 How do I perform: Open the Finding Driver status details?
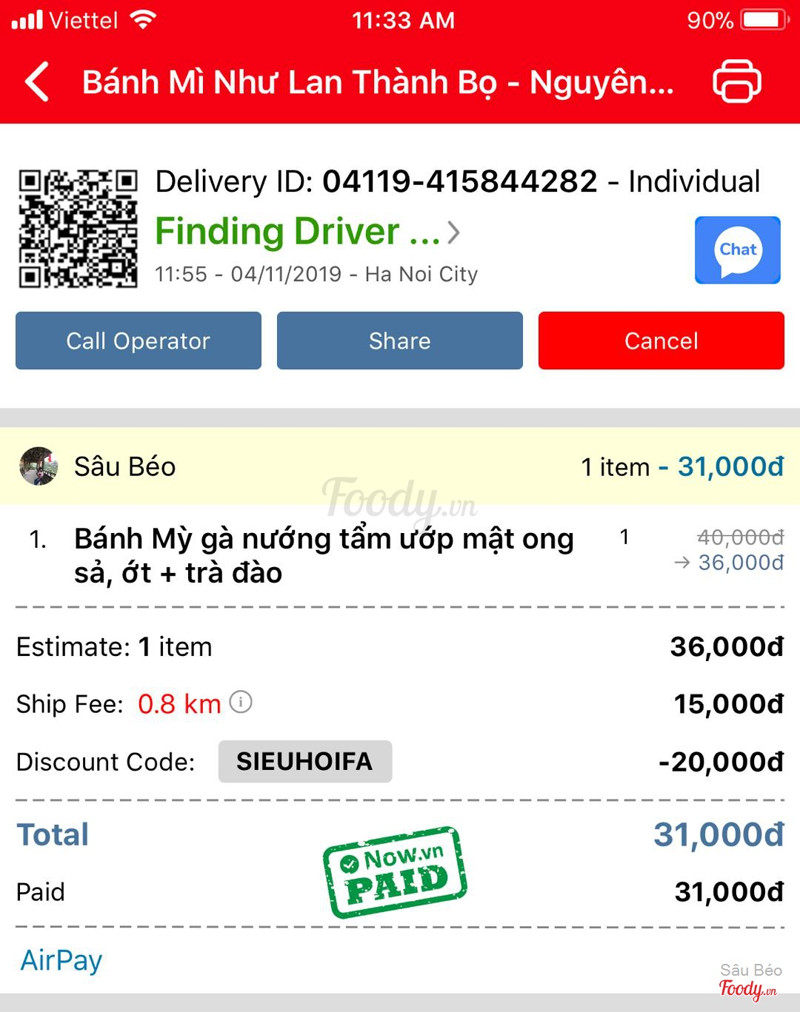tap(306, 232)
